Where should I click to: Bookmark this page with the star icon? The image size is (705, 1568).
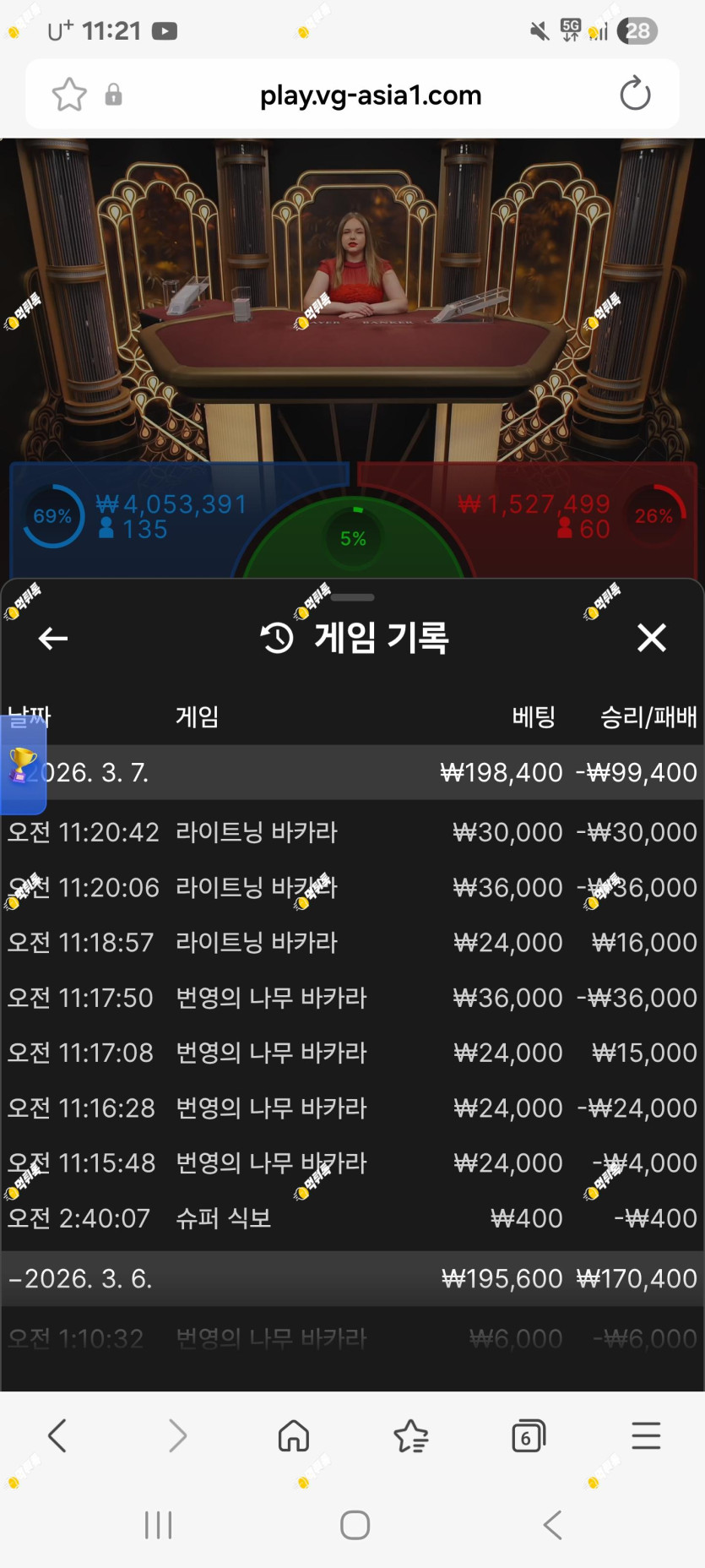coord(69,95)
